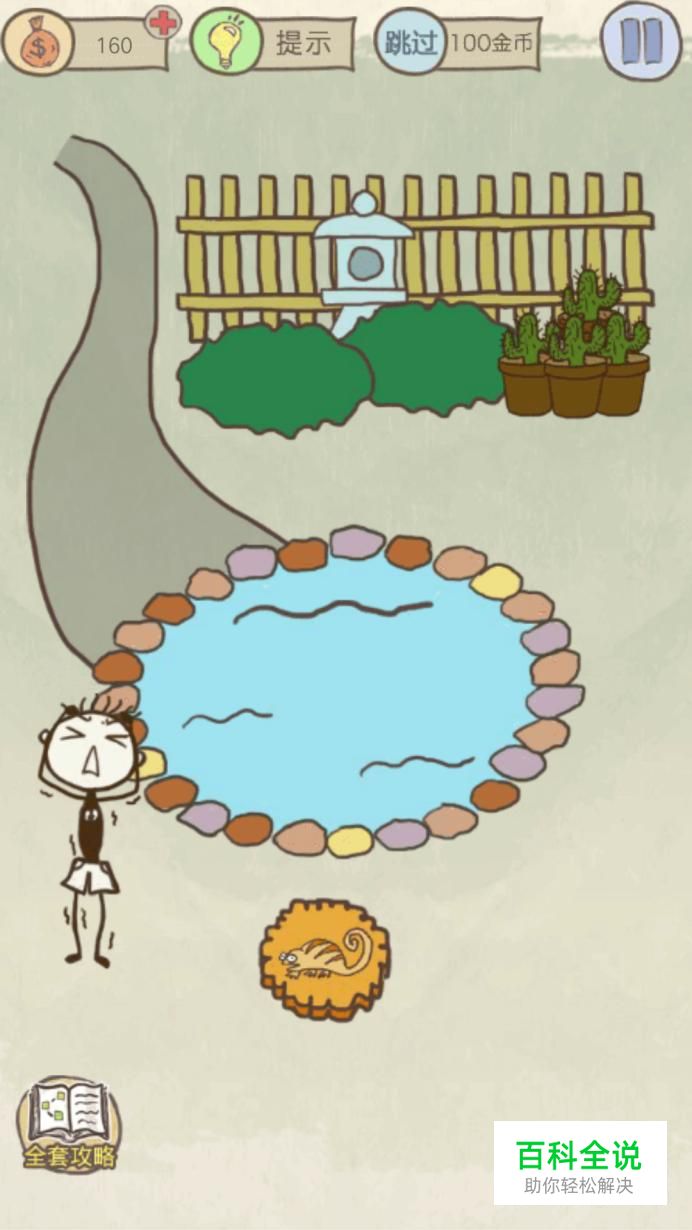Pause the game

click(x=640, y=41)
